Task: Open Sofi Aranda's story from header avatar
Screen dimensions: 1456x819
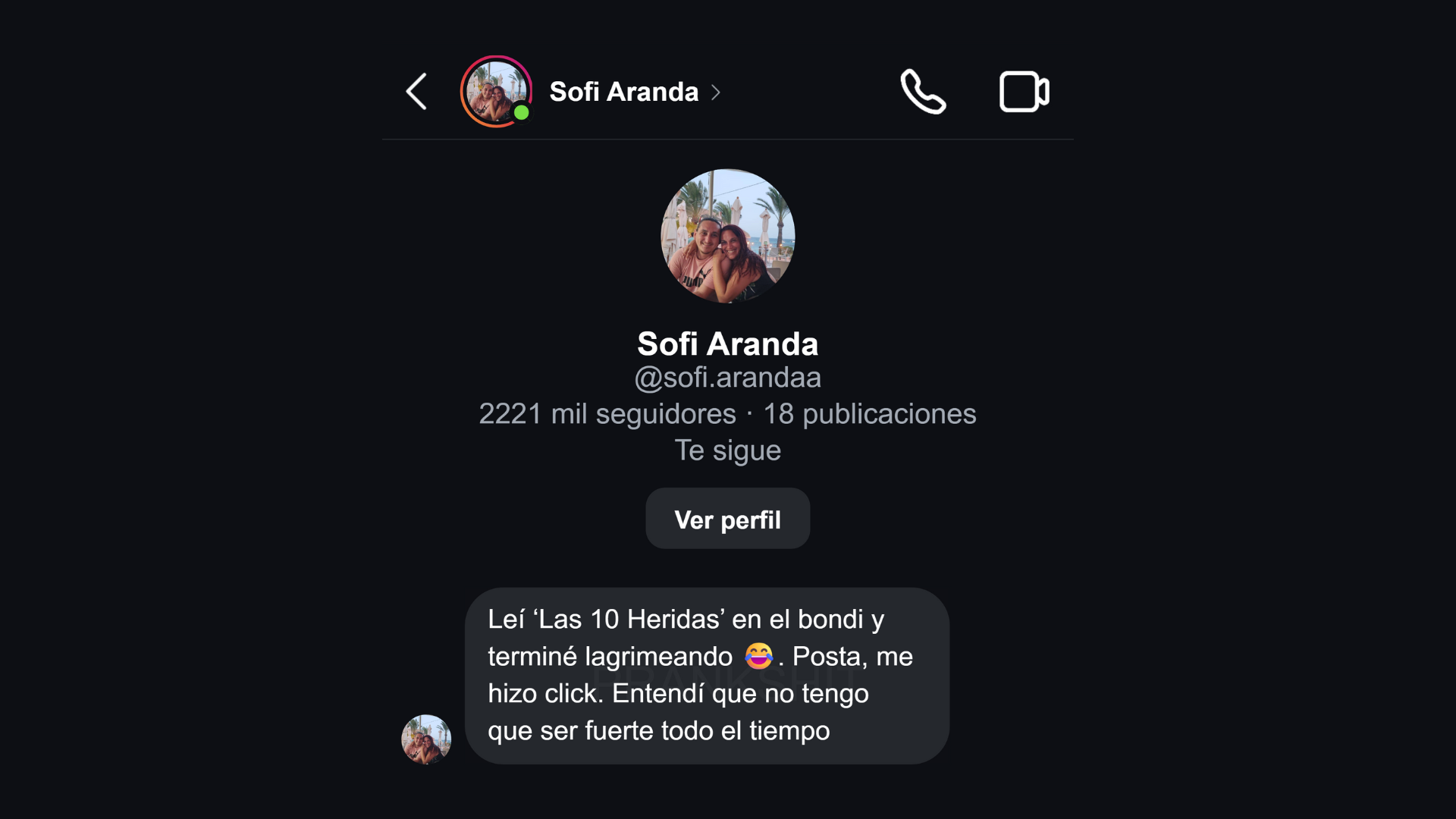Action: (x=496, y=92)
